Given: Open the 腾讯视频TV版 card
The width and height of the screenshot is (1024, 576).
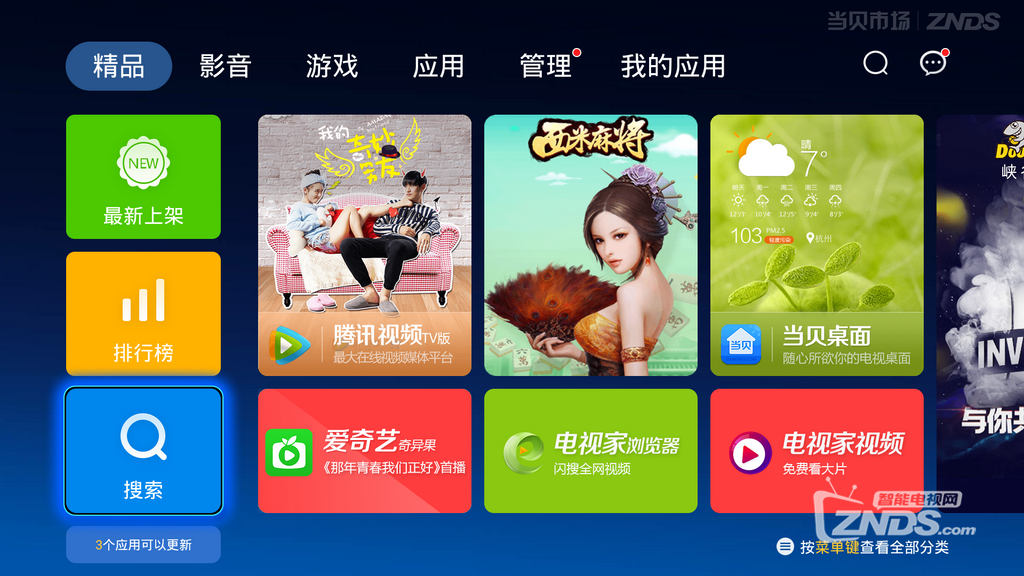Looking at the screenshot, I should click(365, 245).
